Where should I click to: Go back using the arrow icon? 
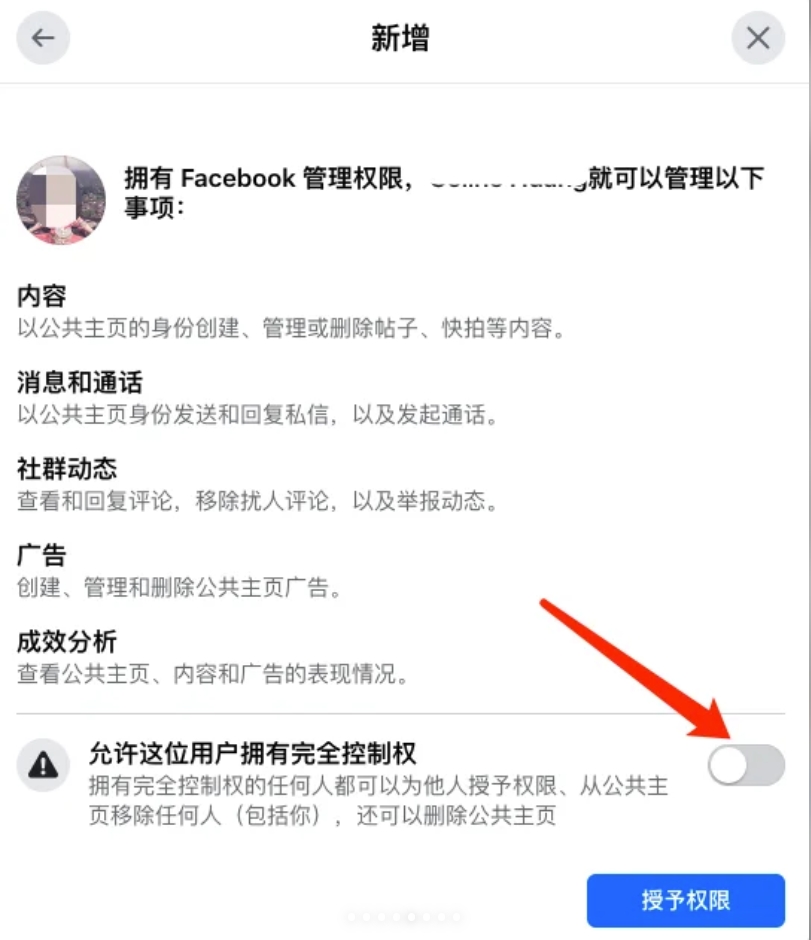point(42,39)
